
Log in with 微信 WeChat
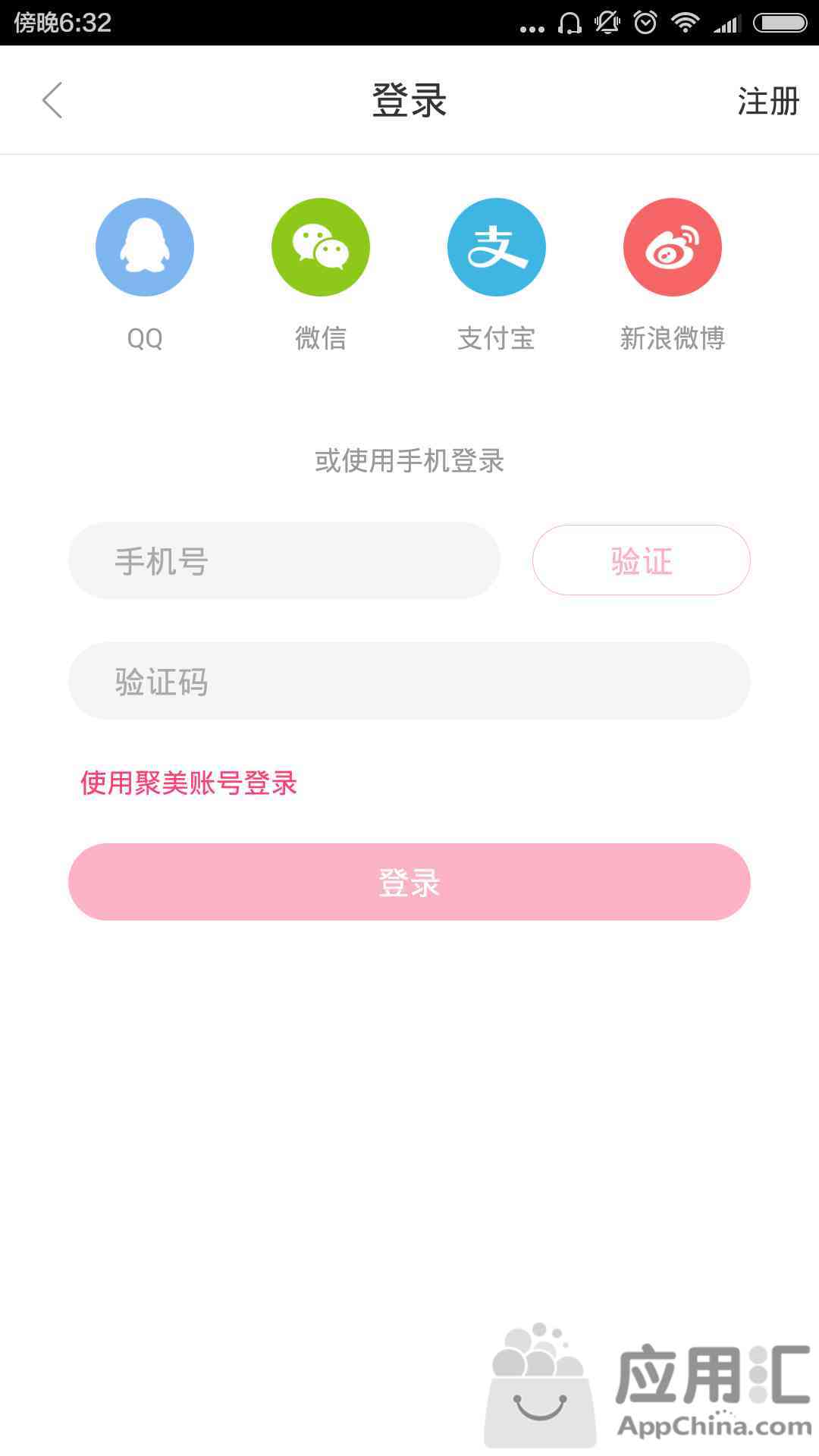[321, 247]
